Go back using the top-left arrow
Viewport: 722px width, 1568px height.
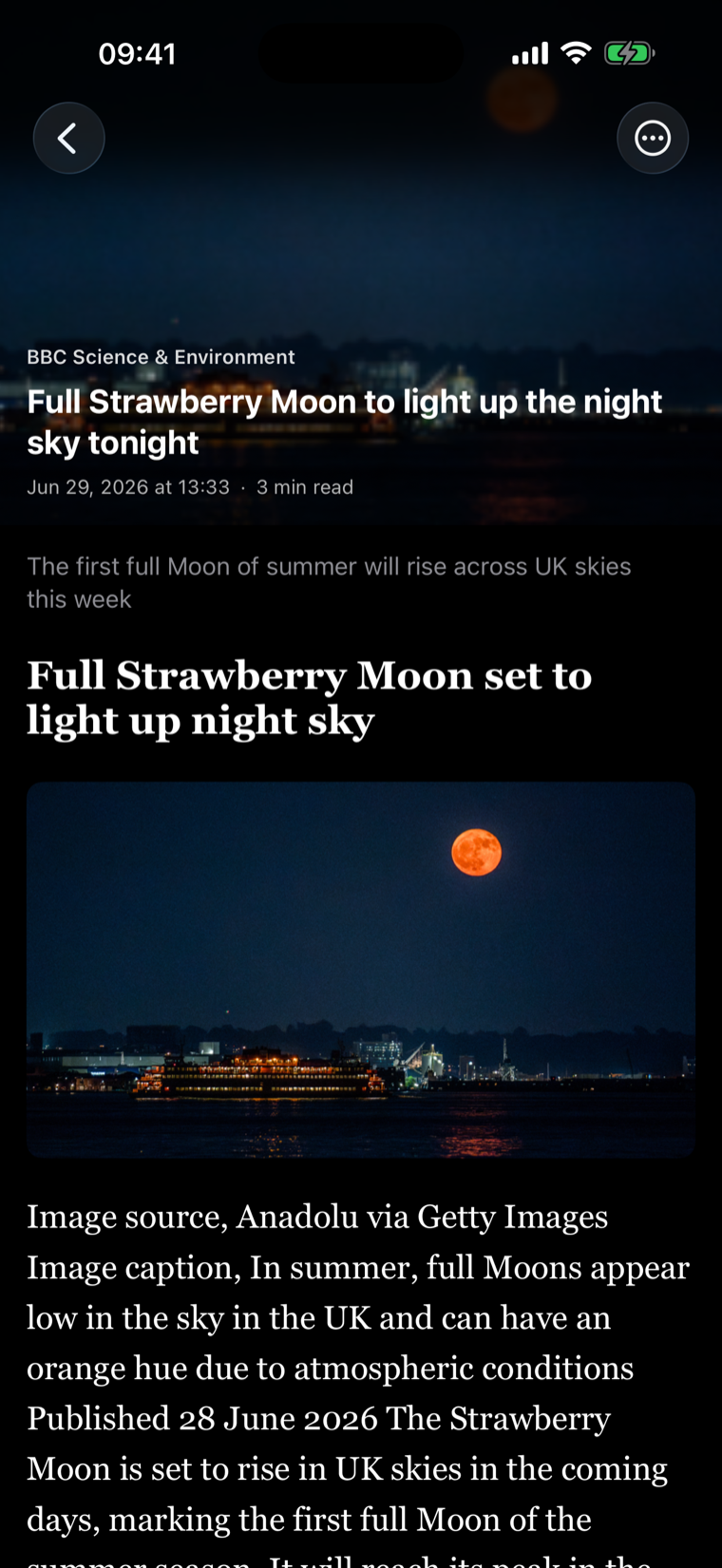[x=68, y=139]
